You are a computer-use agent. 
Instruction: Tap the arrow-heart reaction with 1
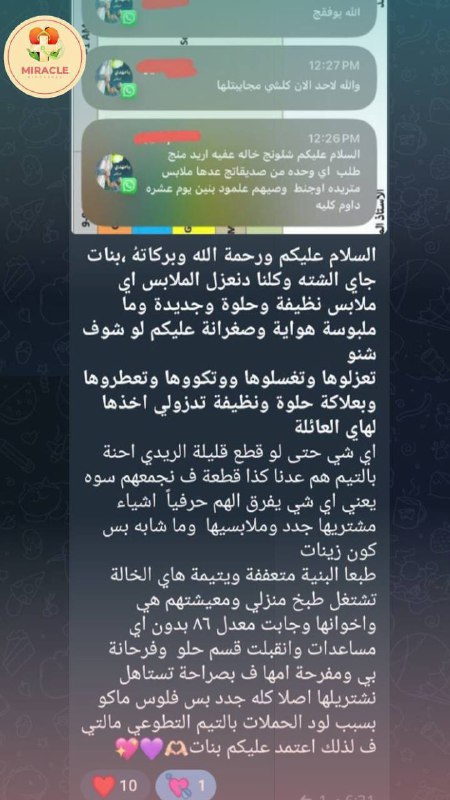coord(186,785)
